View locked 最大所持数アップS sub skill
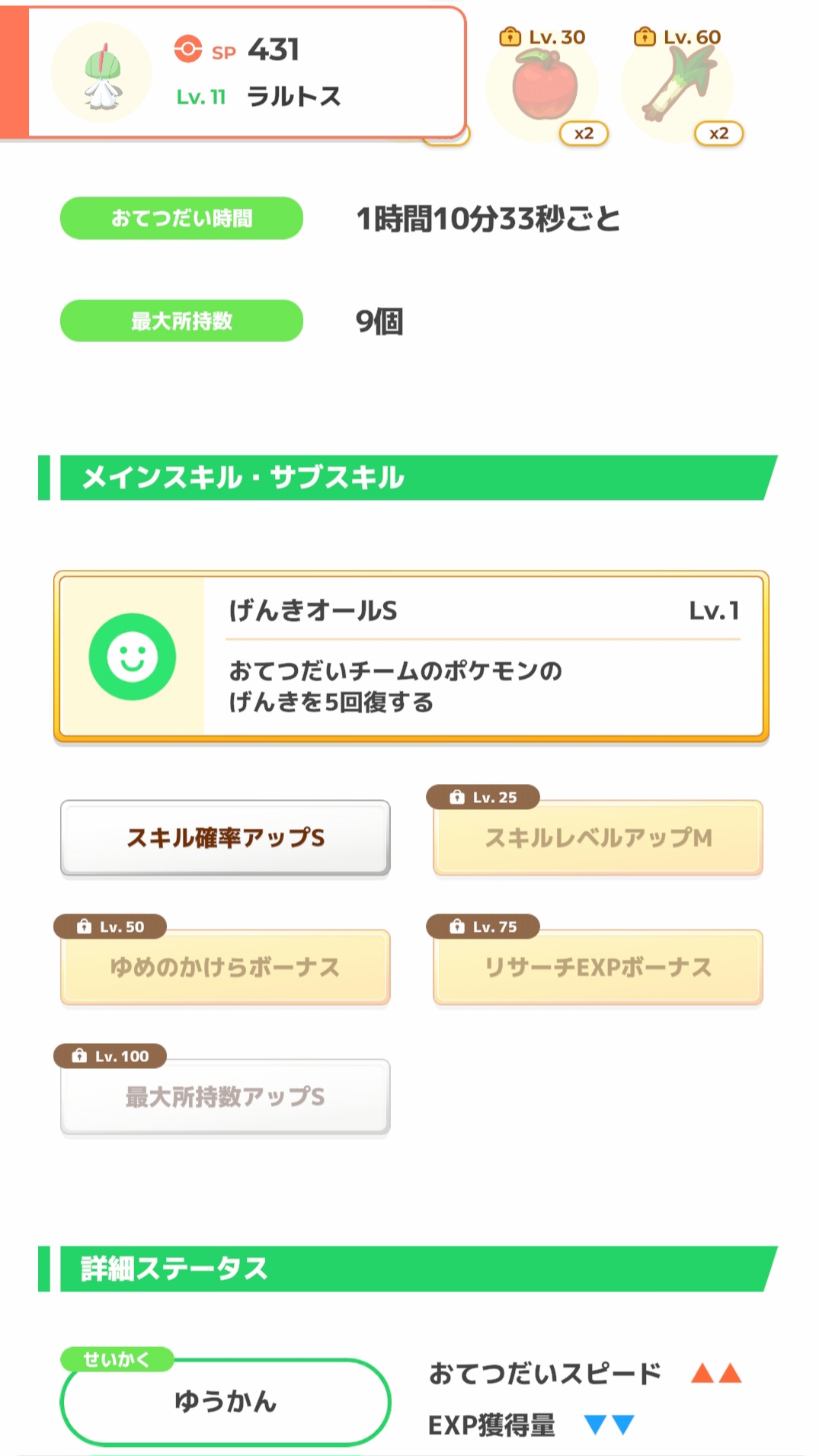The width and height of the screenshot is (819, 1456). click(x=226, y=1097)
